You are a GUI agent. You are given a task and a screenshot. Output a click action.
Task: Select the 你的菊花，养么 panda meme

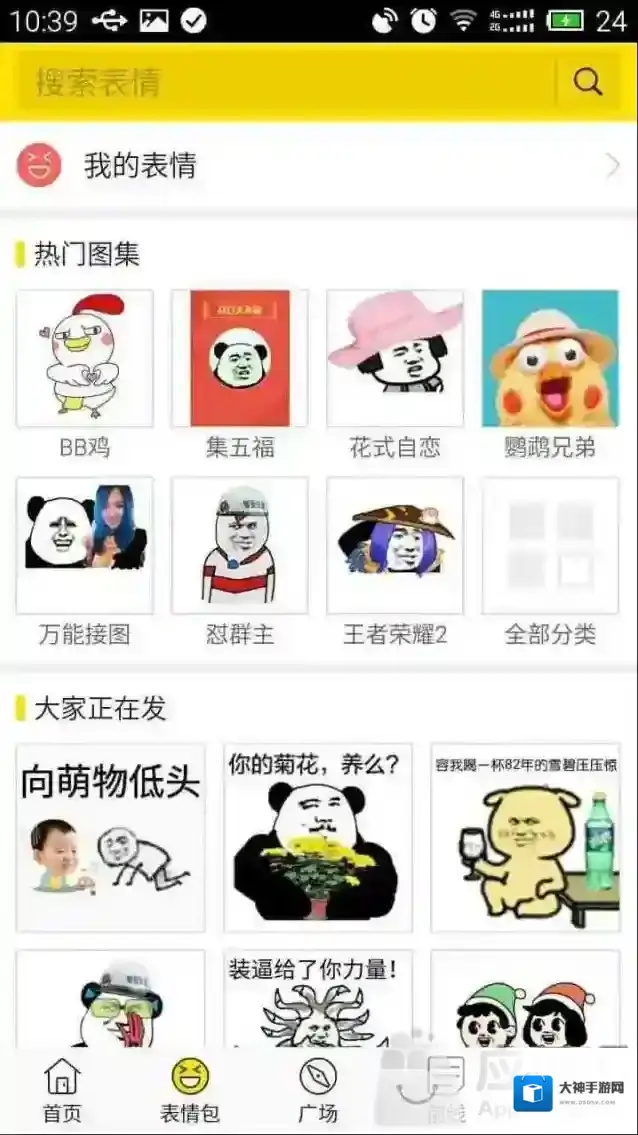pos(318,837)
